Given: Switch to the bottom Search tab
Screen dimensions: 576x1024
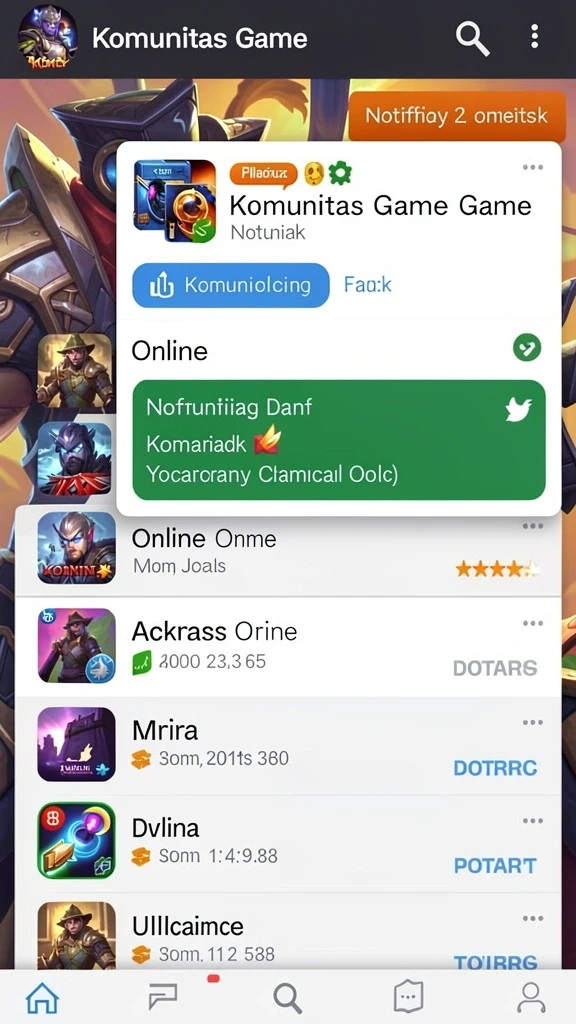Looking at the screenshot, I should pos(287,998).
